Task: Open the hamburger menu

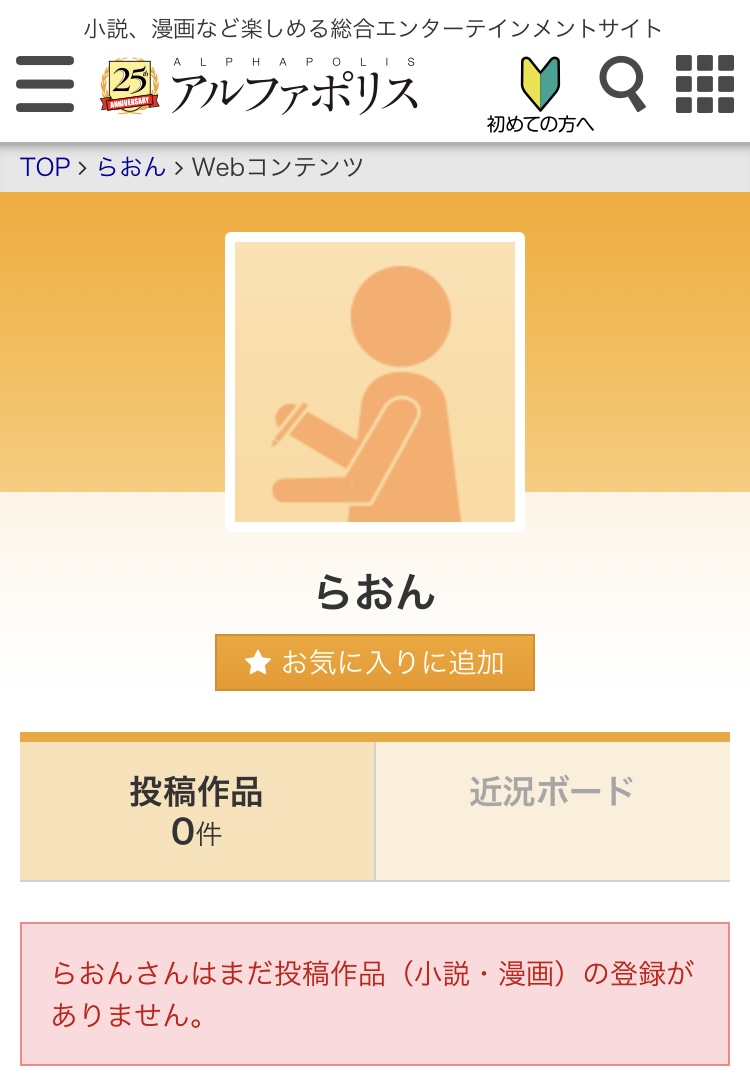Action: (x=45, y=84)
